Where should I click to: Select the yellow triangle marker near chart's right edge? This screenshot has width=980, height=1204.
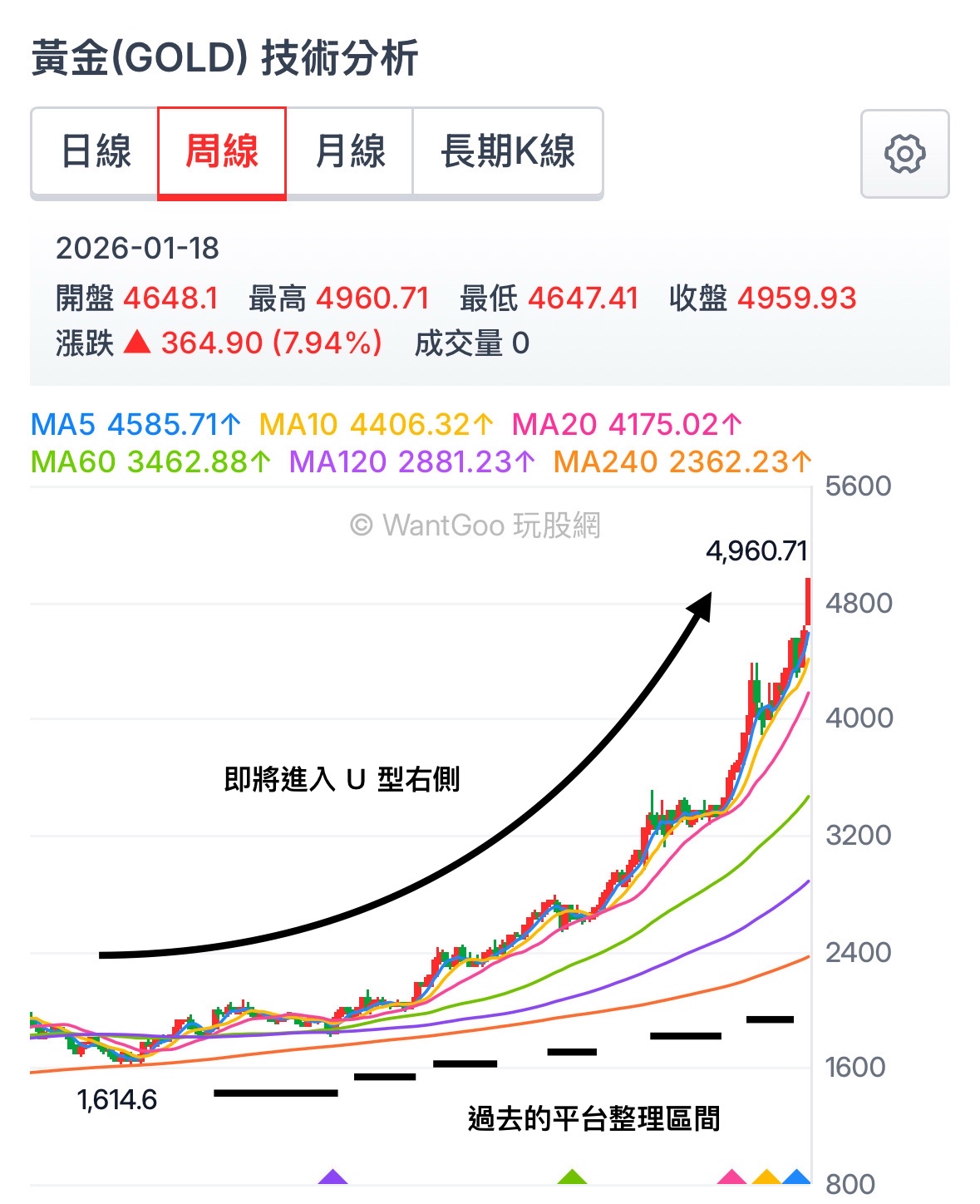tap(765, 1178)
